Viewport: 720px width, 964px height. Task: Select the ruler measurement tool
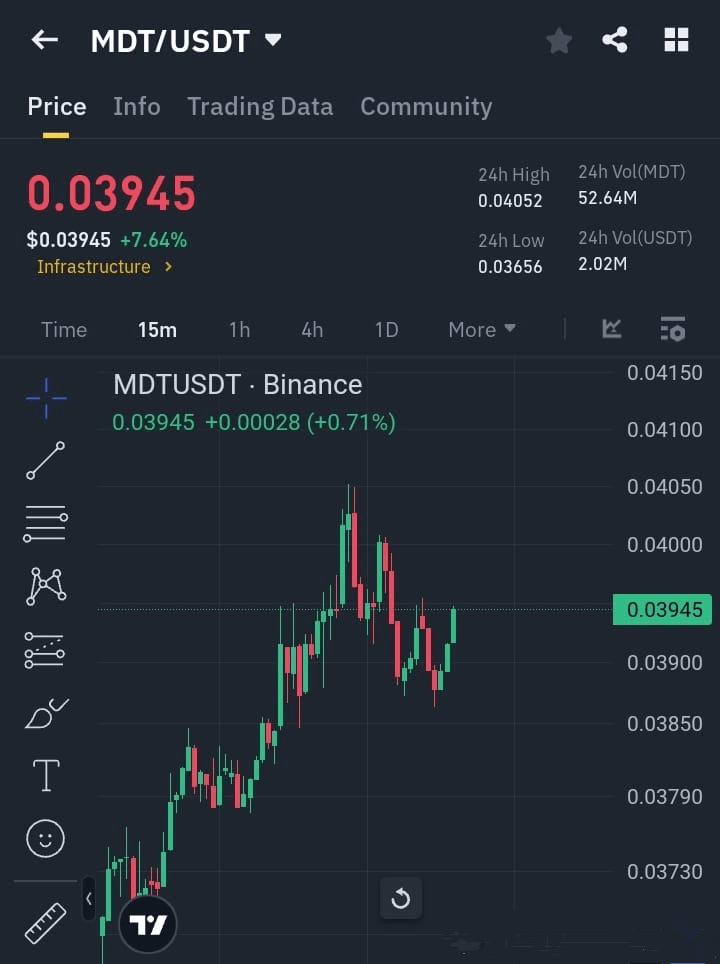(46, 922)
